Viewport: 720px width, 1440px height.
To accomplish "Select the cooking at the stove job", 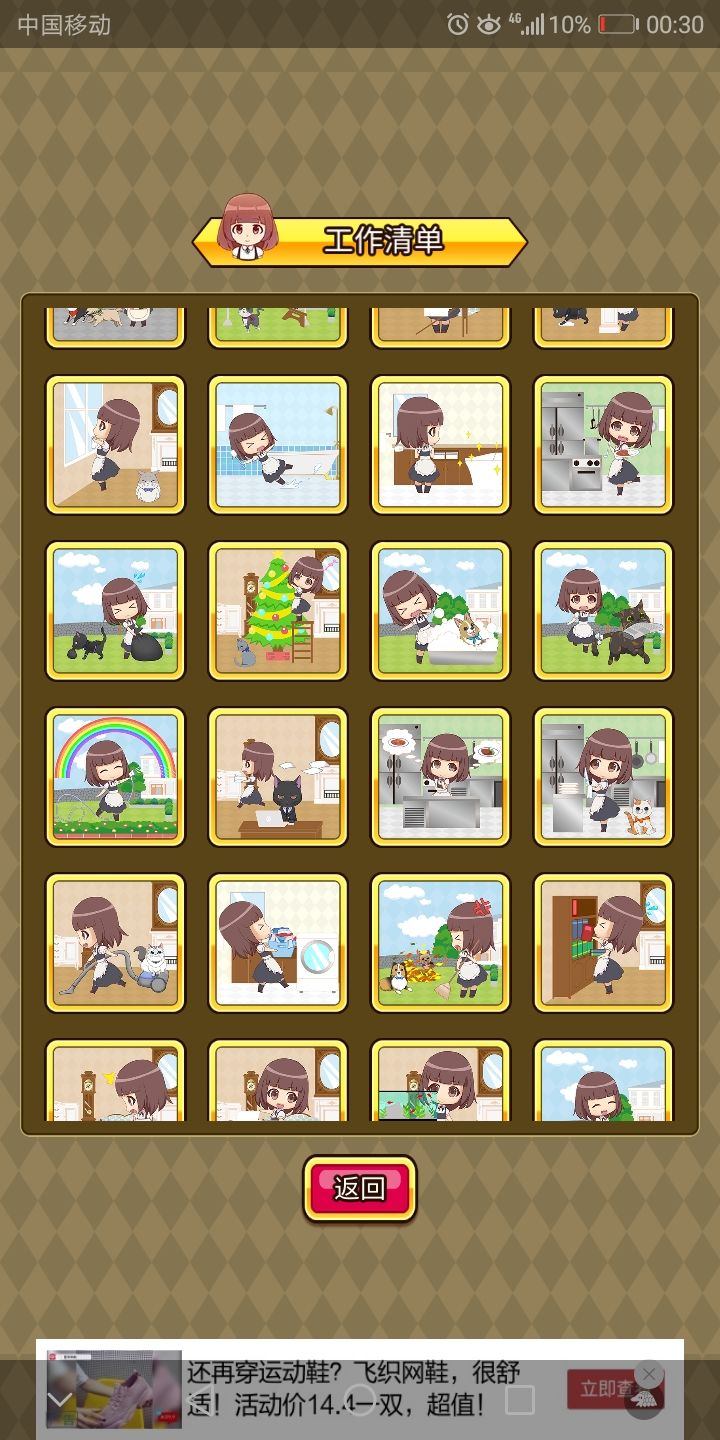I will click(x=603, y=445).
